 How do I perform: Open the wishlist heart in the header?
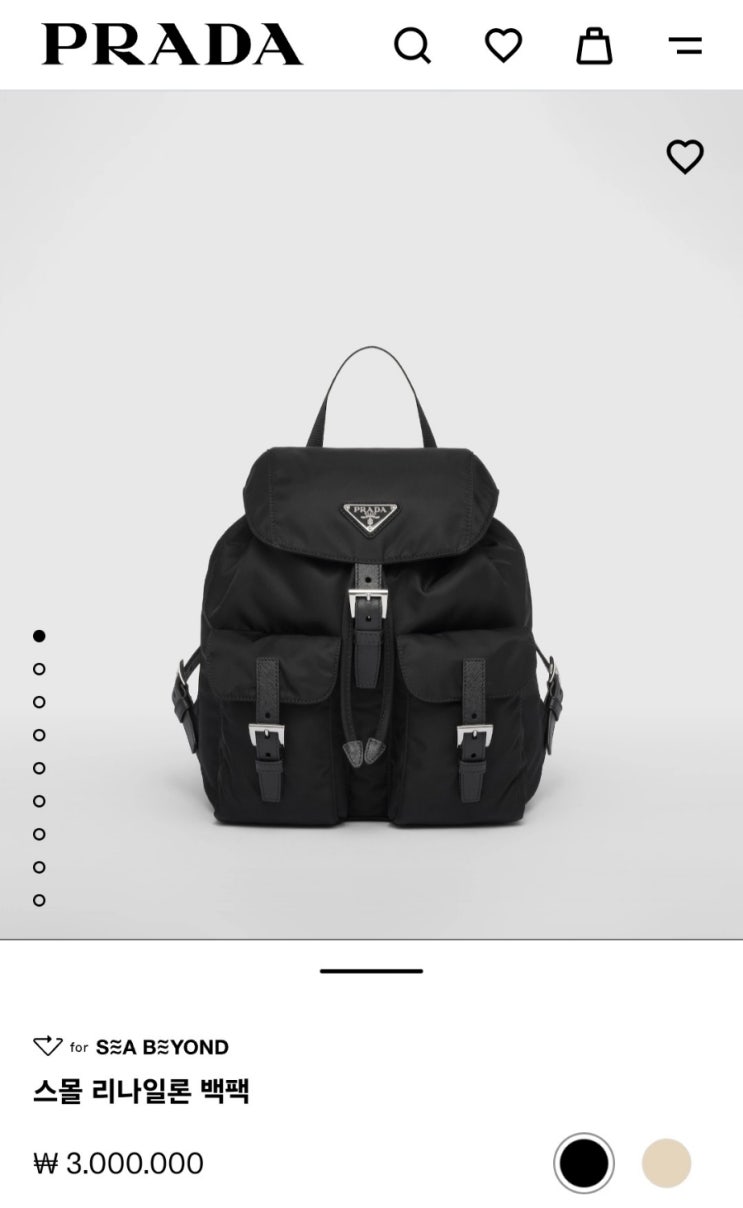(503, 45)
